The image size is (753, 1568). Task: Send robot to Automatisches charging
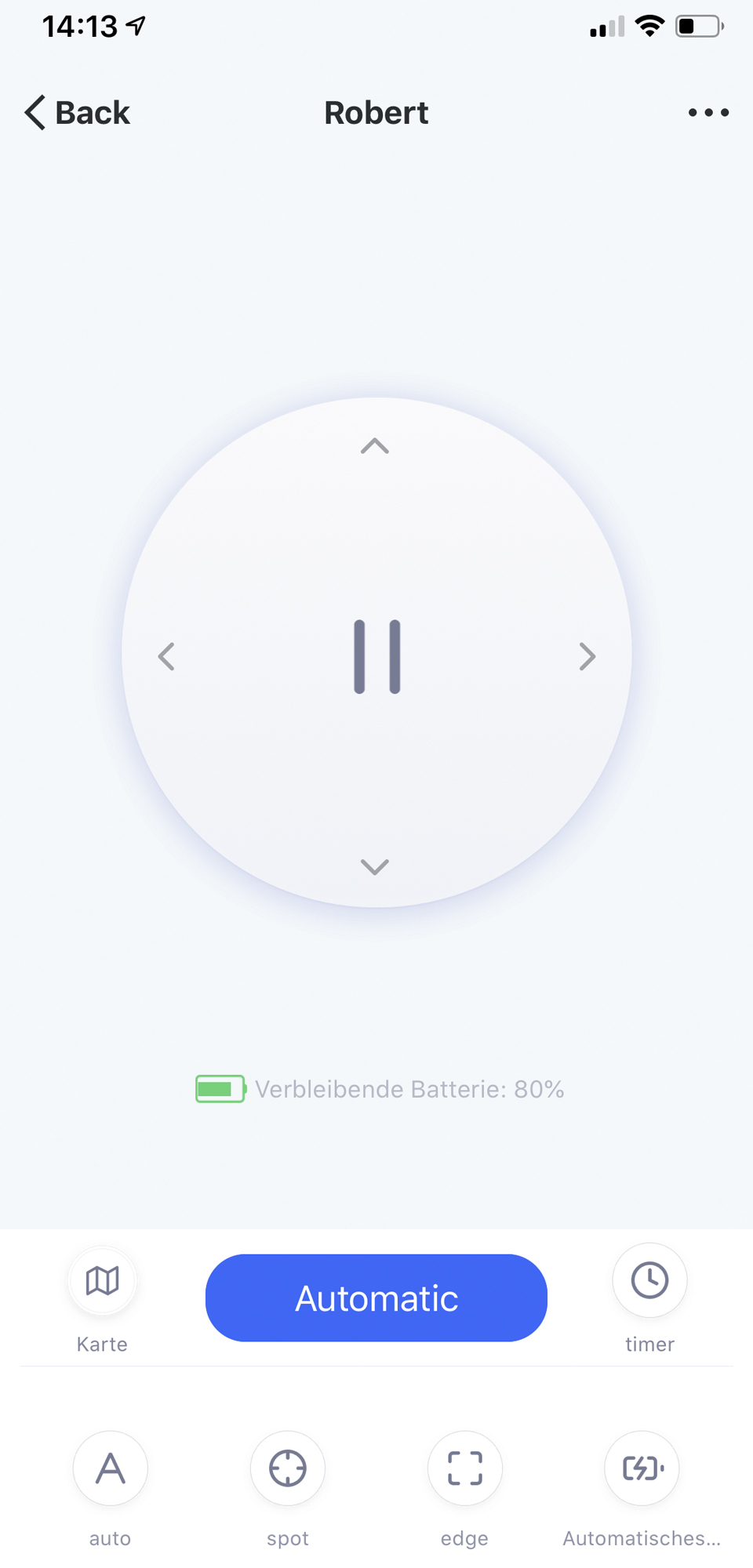(x=642, y=1468)
